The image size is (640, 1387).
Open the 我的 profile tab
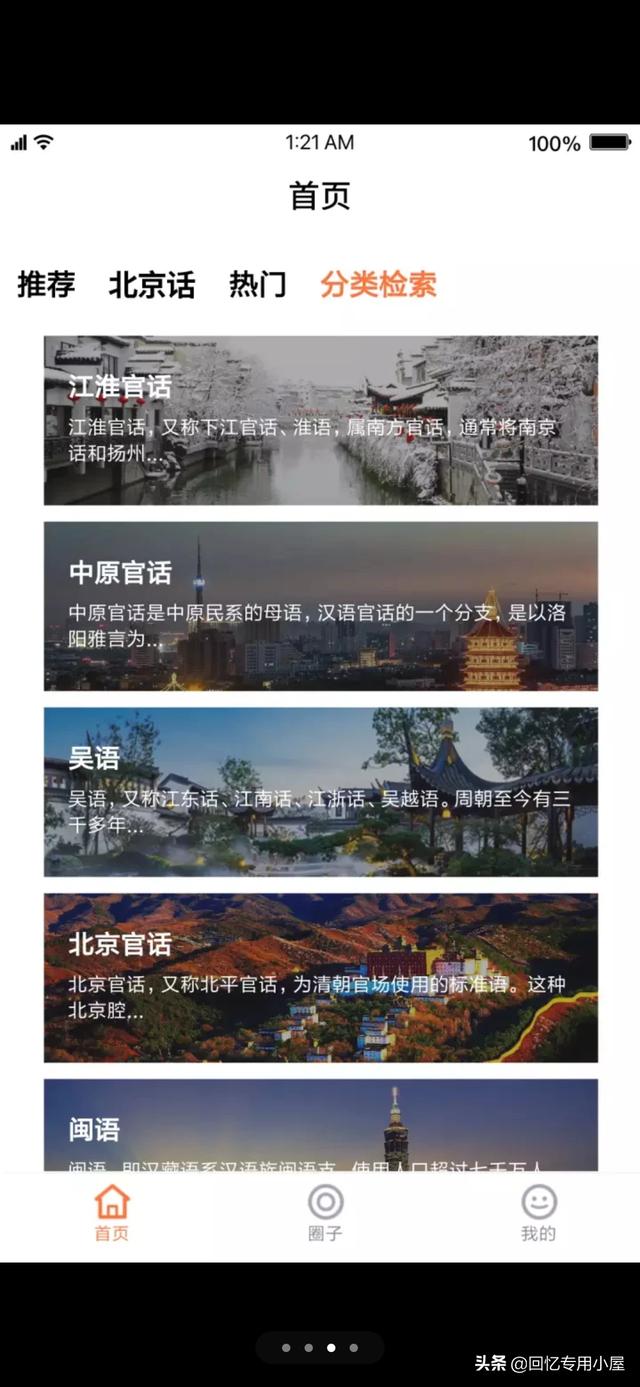[x=538, y=1213]
